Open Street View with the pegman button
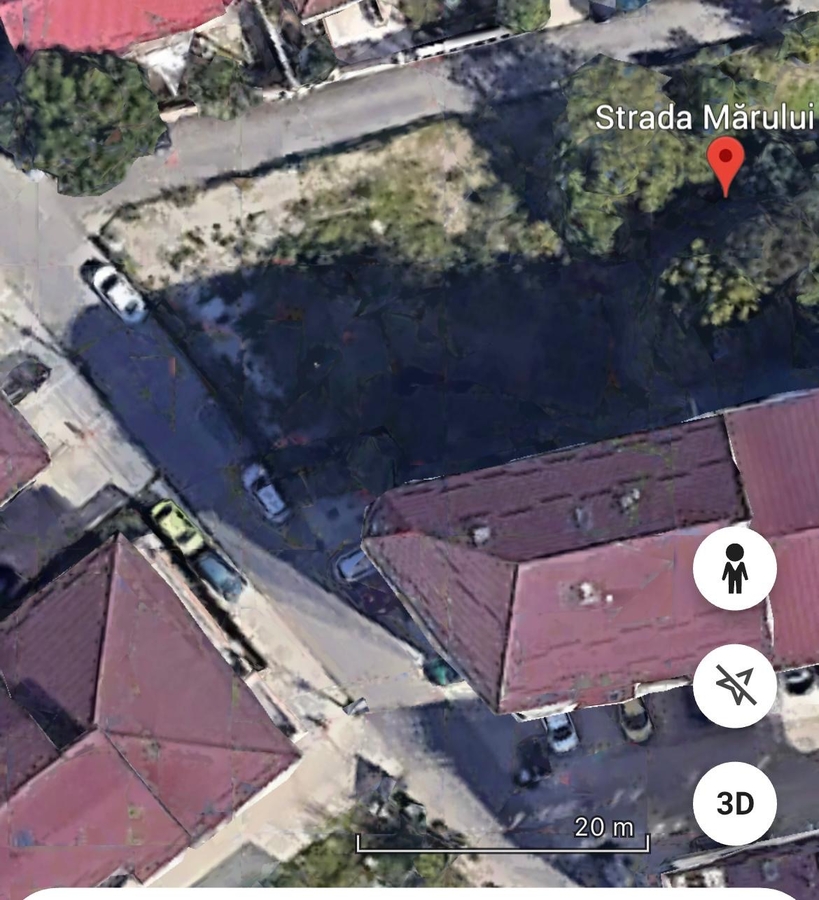The height and width of the screenshot is (900, 819). tap(735, 568)
